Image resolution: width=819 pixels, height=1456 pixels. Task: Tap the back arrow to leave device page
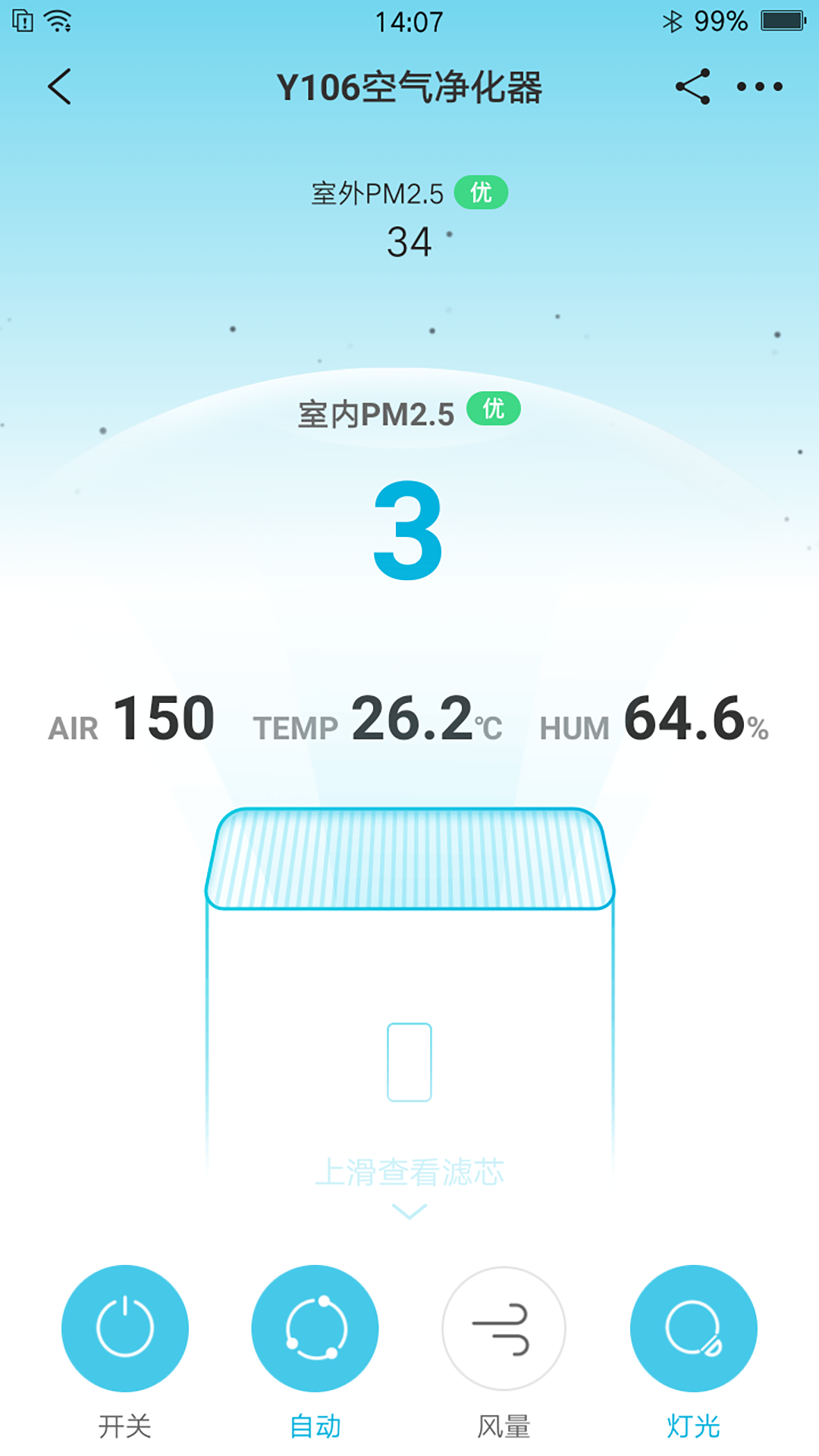(60, 86)
